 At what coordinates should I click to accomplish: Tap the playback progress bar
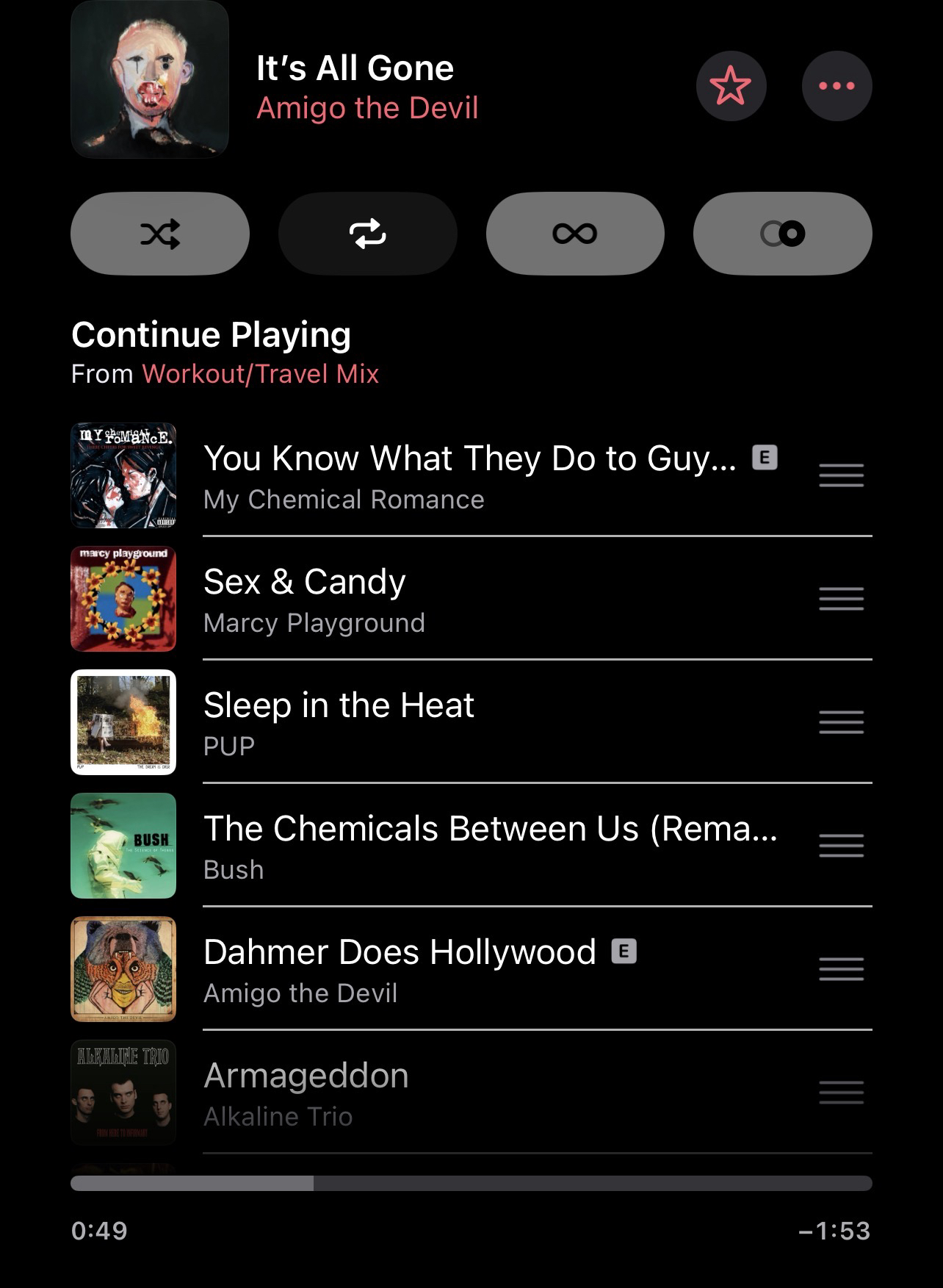tap(471, 1183)
